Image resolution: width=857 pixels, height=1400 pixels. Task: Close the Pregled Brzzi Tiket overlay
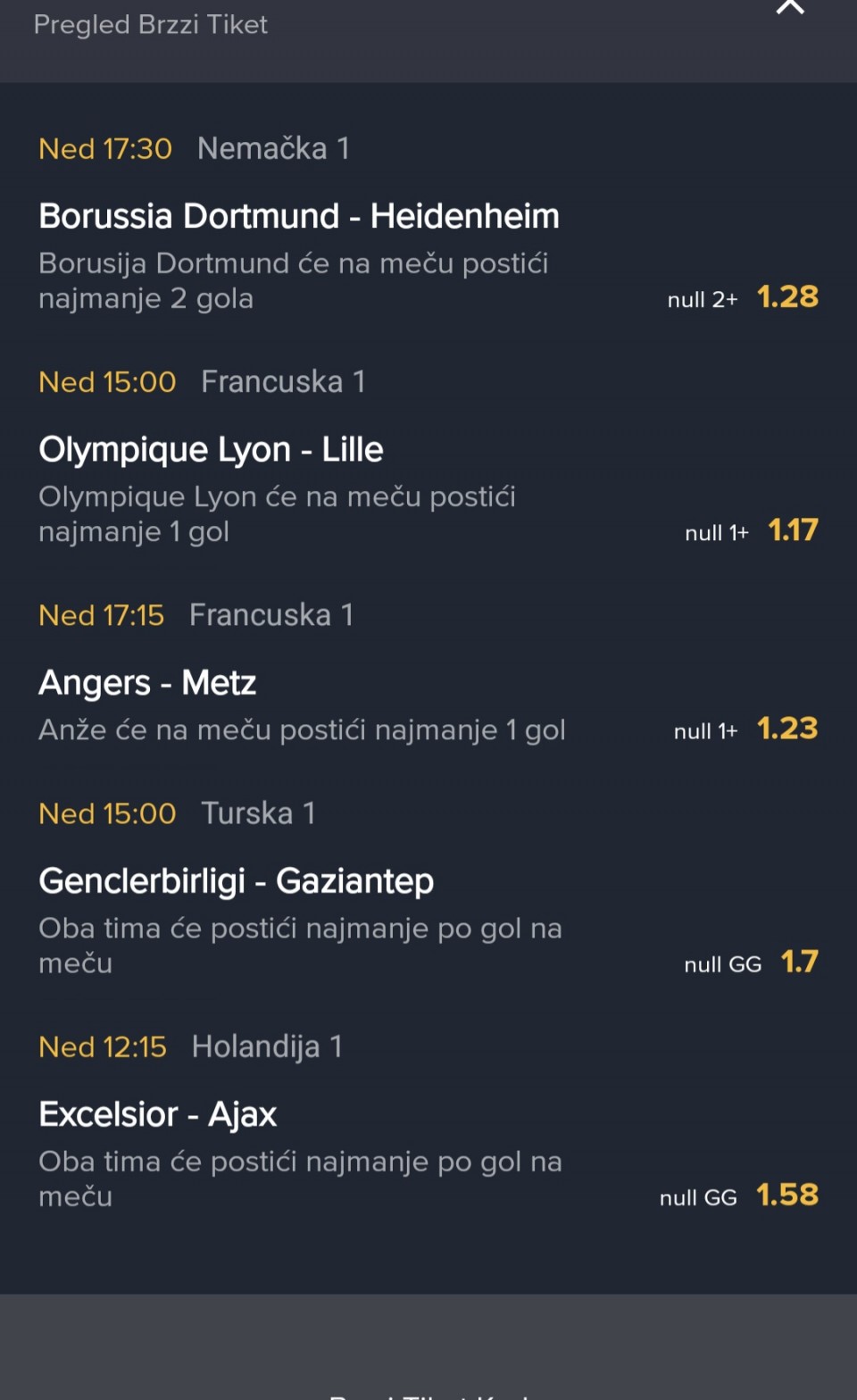click(x=790, y=7)
